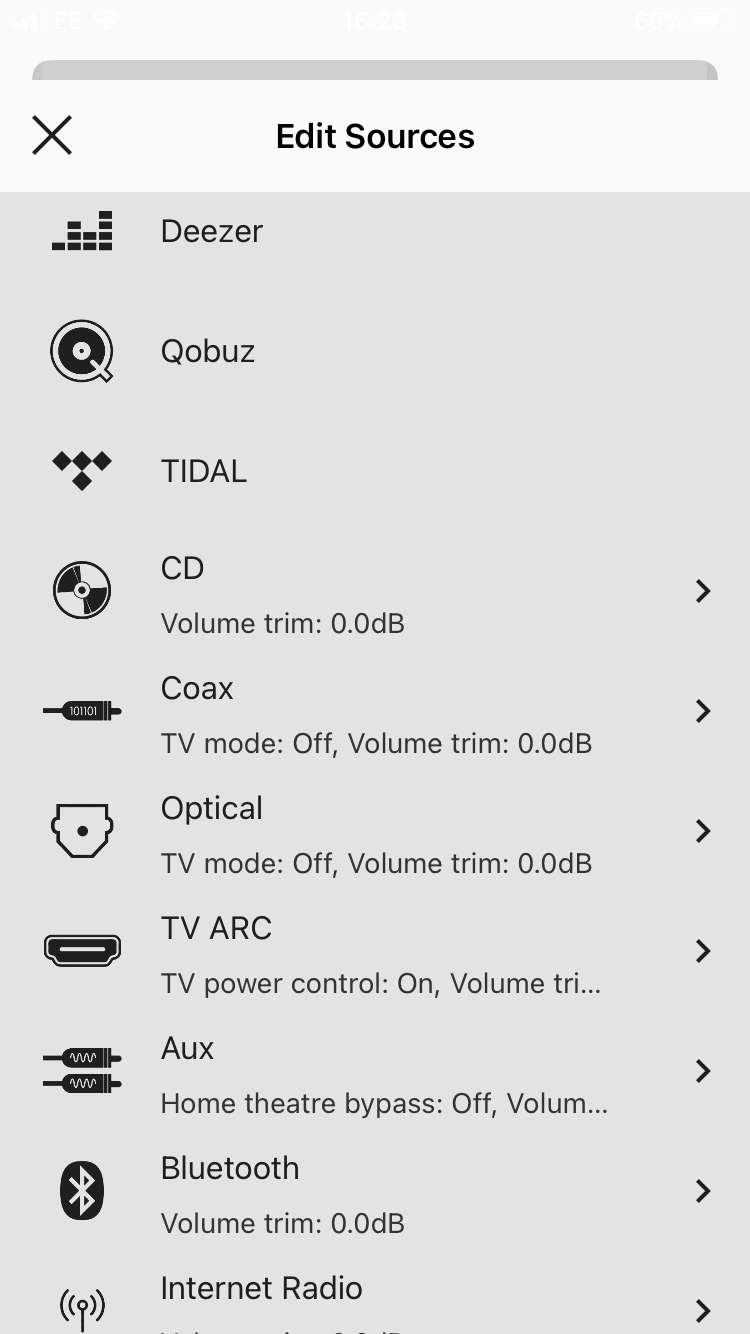Screen dimensions: 750x1334
Task: Click the Internet Radio antenna icon
Action: click(x=82, y=1305)
